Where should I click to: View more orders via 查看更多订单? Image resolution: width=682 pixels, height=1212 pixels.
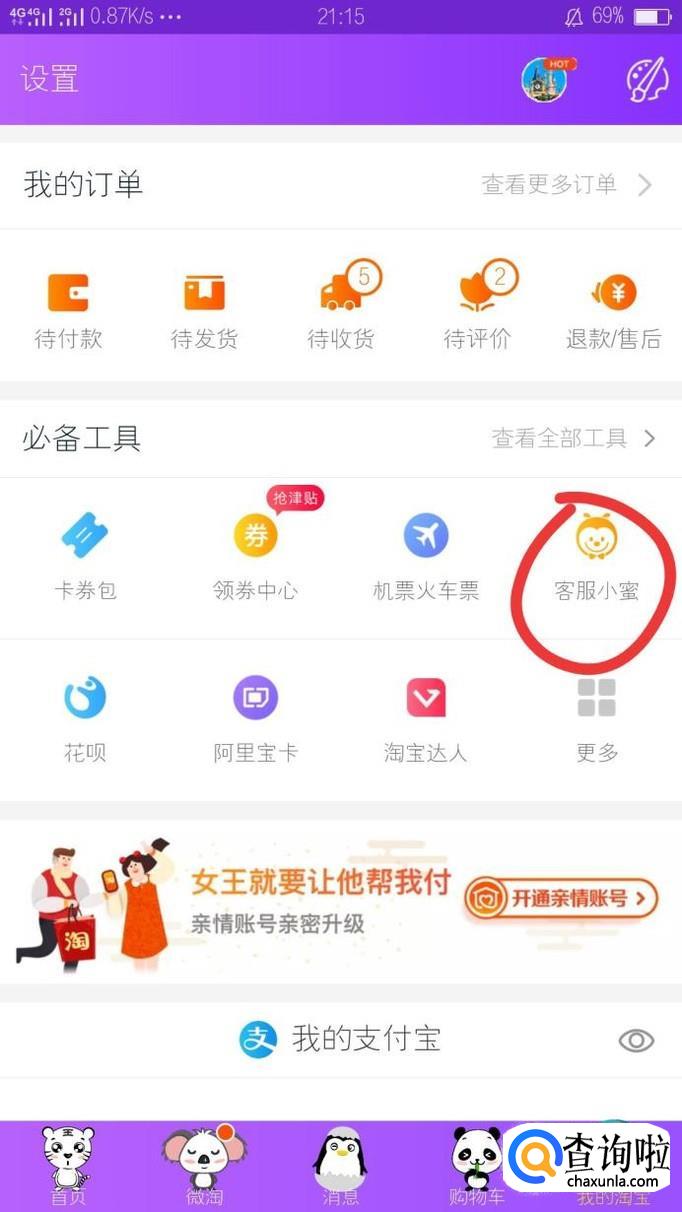click(x=565, y=185)
